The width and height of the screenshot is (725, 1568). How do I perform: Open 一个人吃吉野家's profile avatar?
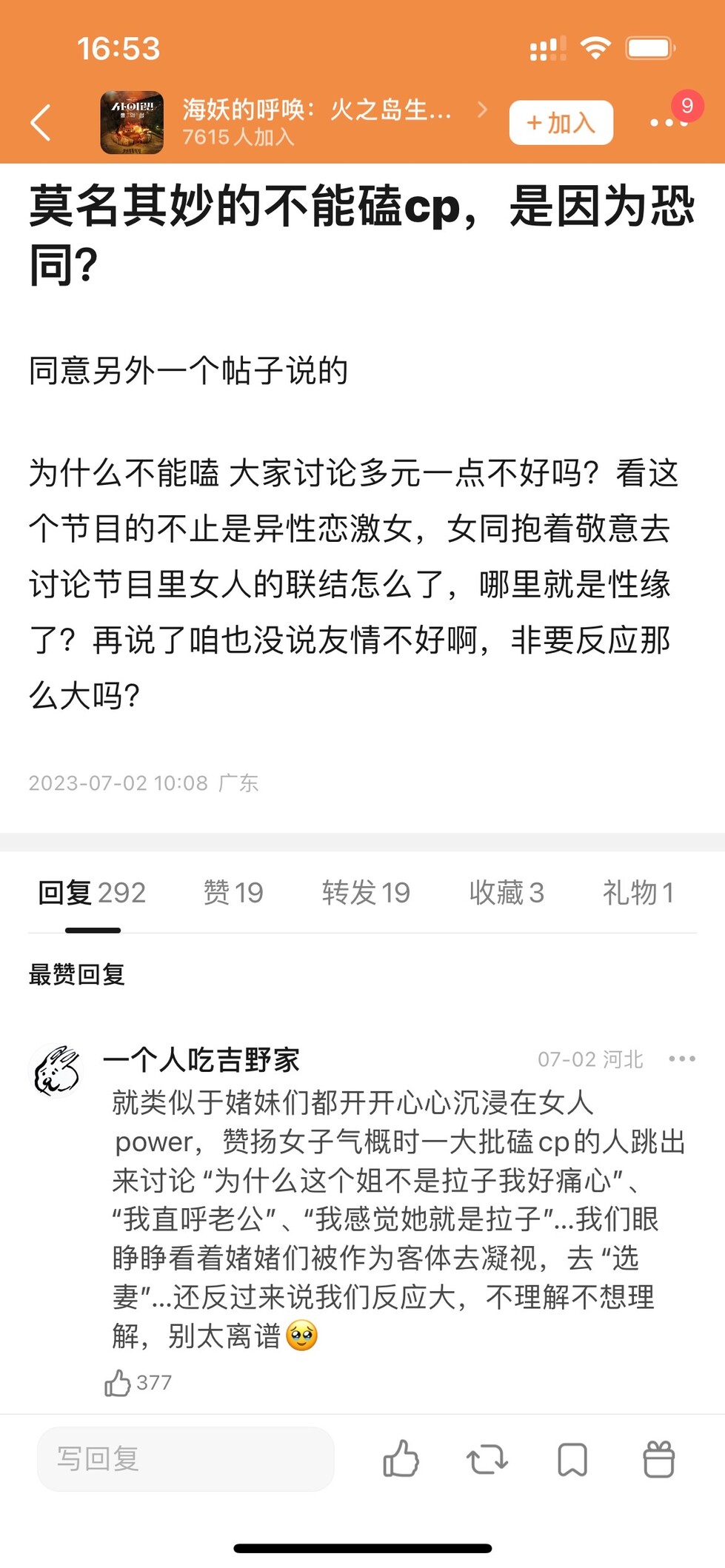(x=56, y=1071)
